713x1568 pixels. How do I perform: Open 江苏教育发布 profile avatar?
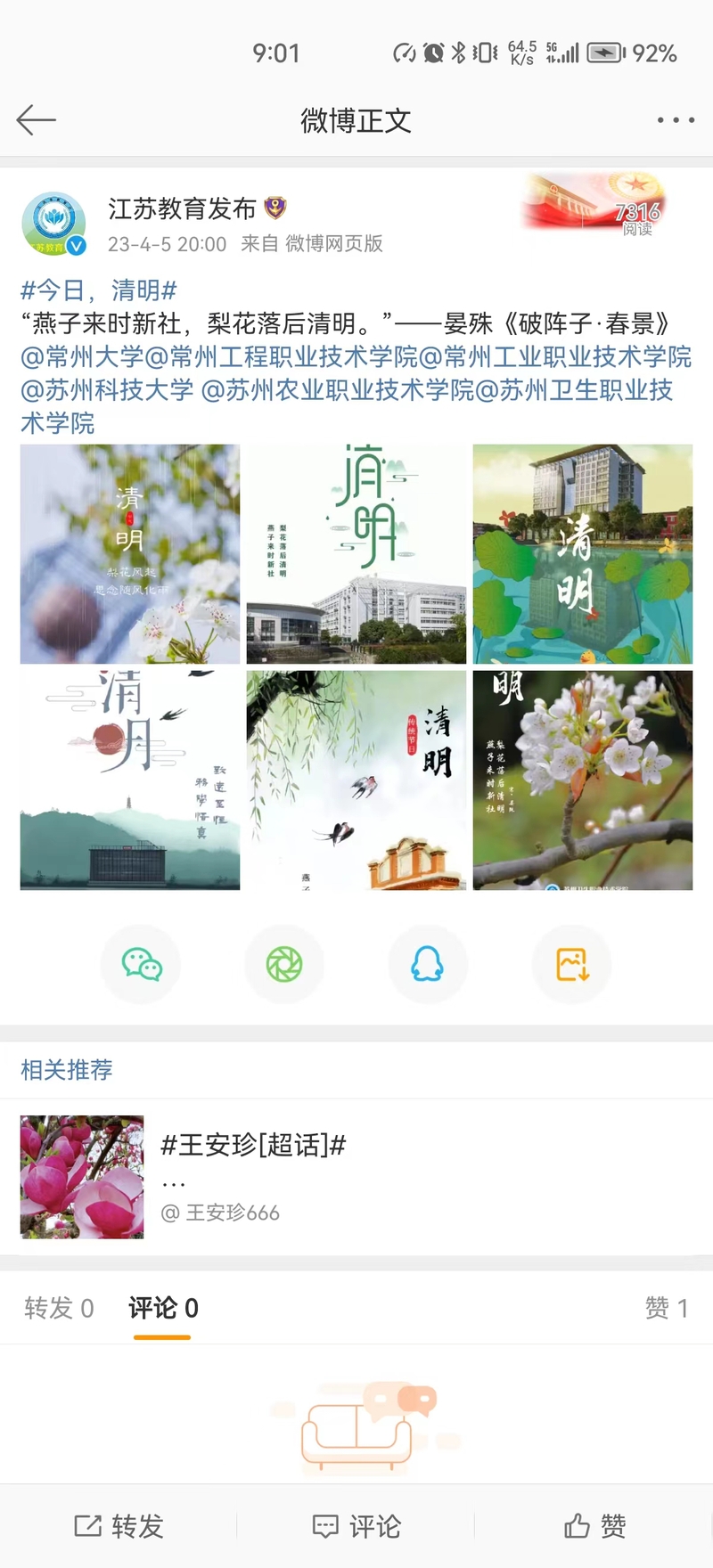tap(53, 223)
